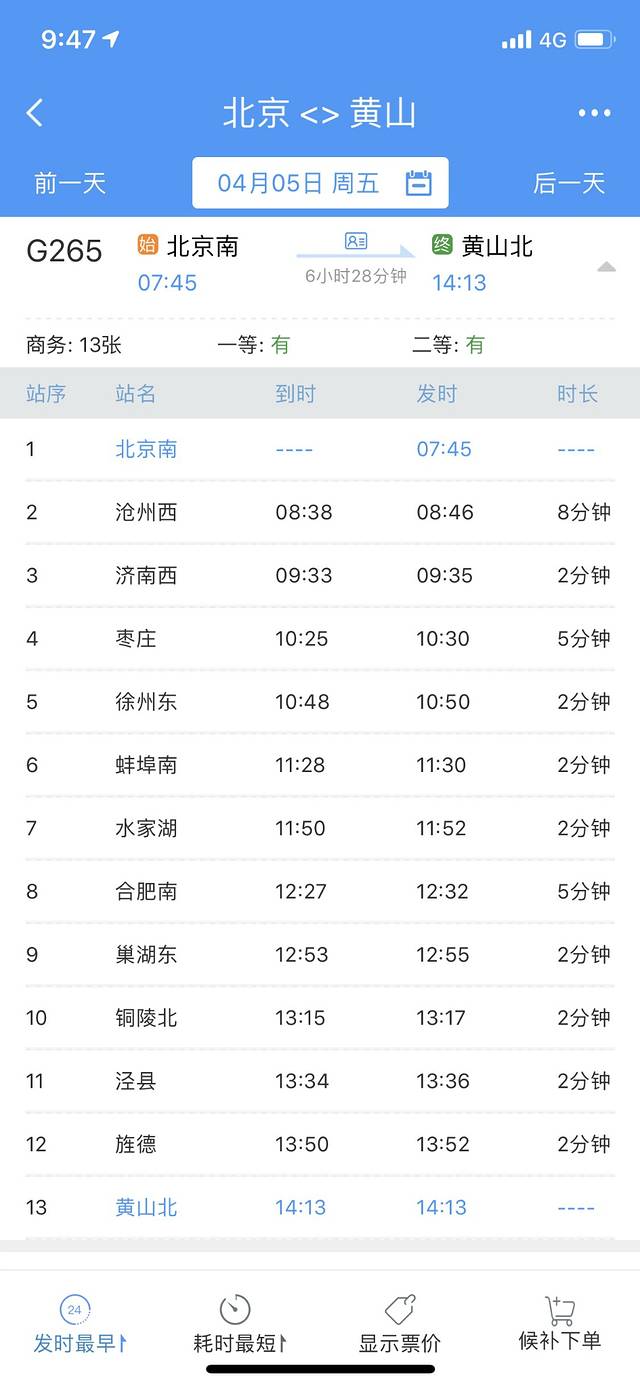
Task: Go to the next day (后一天)
Action: pos(569,183)
